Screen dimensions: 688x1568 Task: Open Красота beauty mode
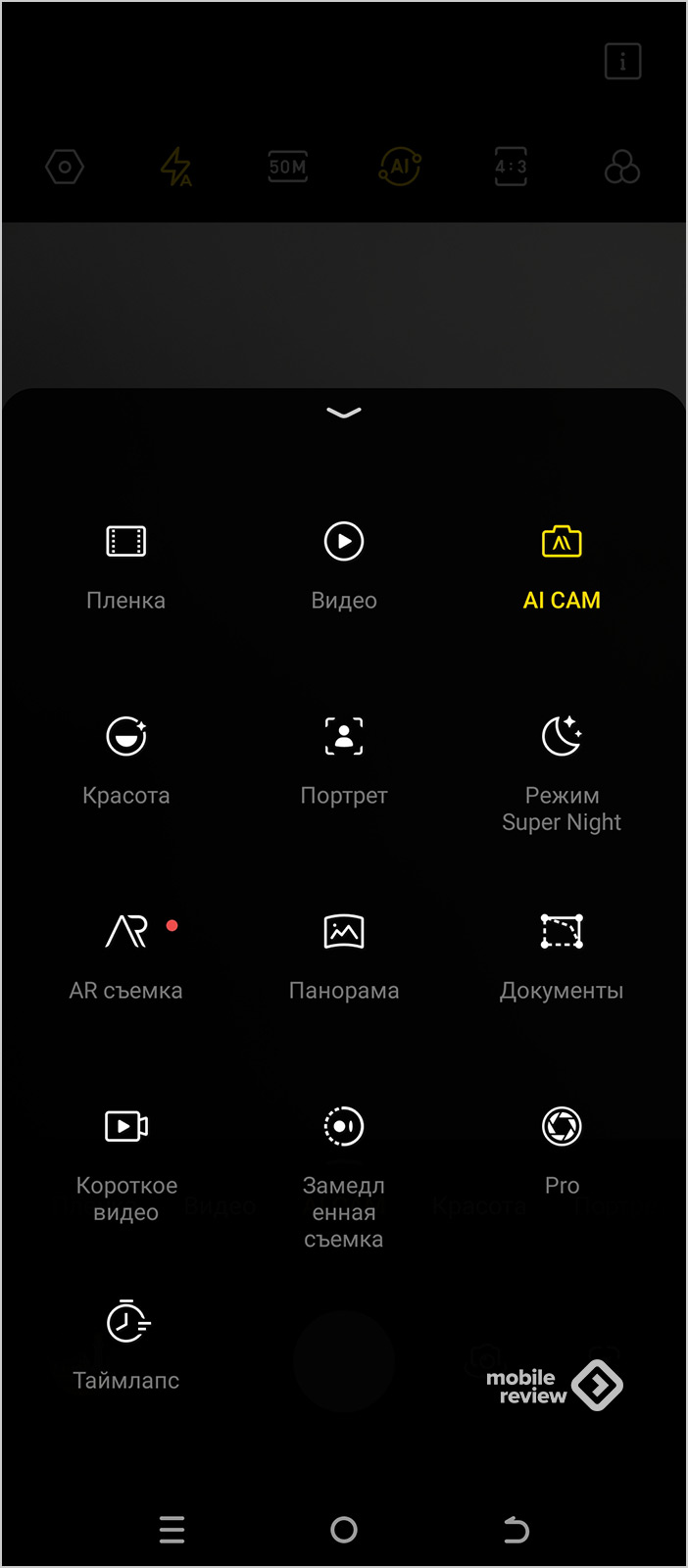pos(126,759)
